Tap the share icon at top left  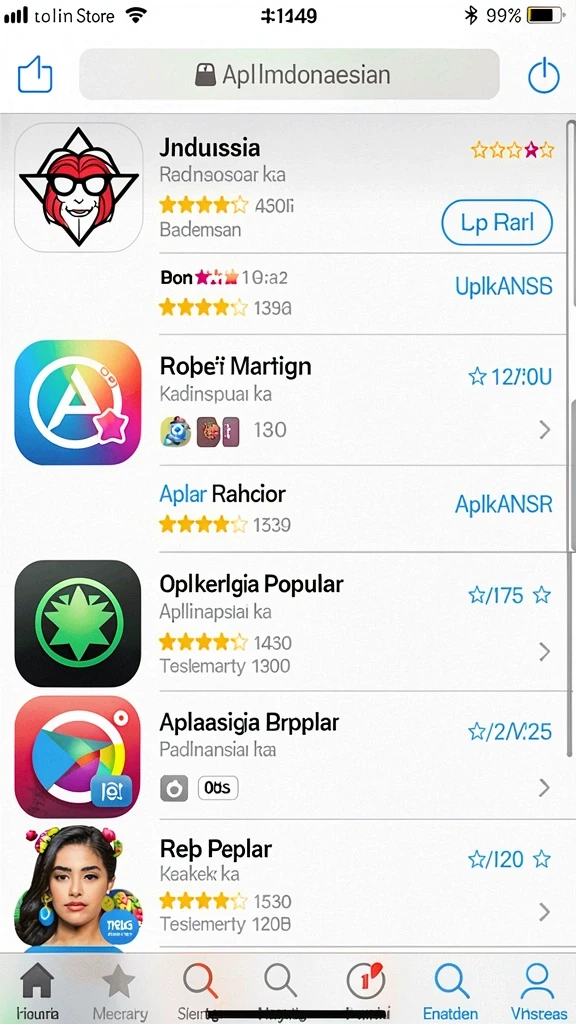(35, 74)
